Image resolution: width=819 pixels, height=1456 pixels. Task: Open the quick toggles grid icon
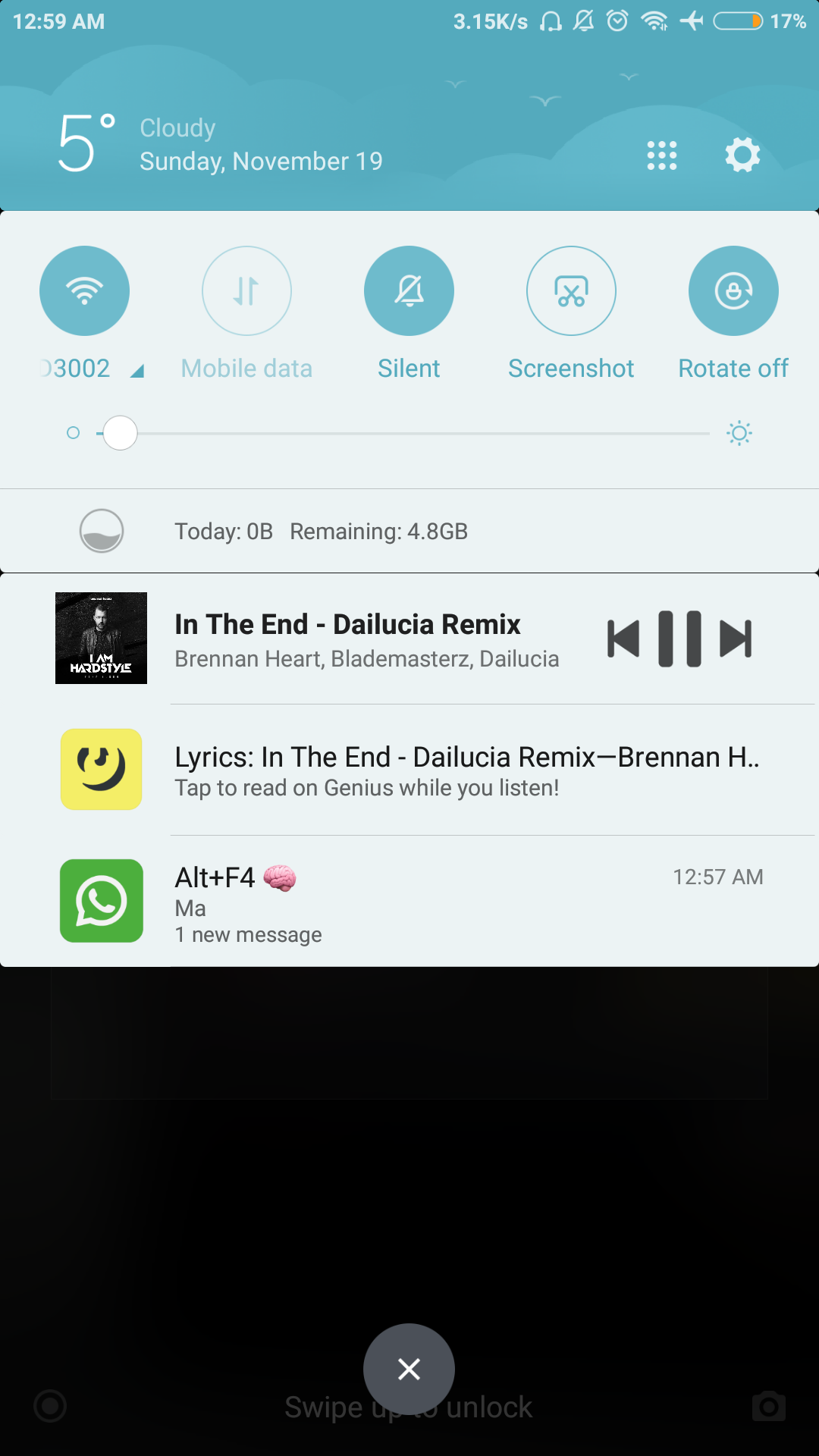click(661, 155)
